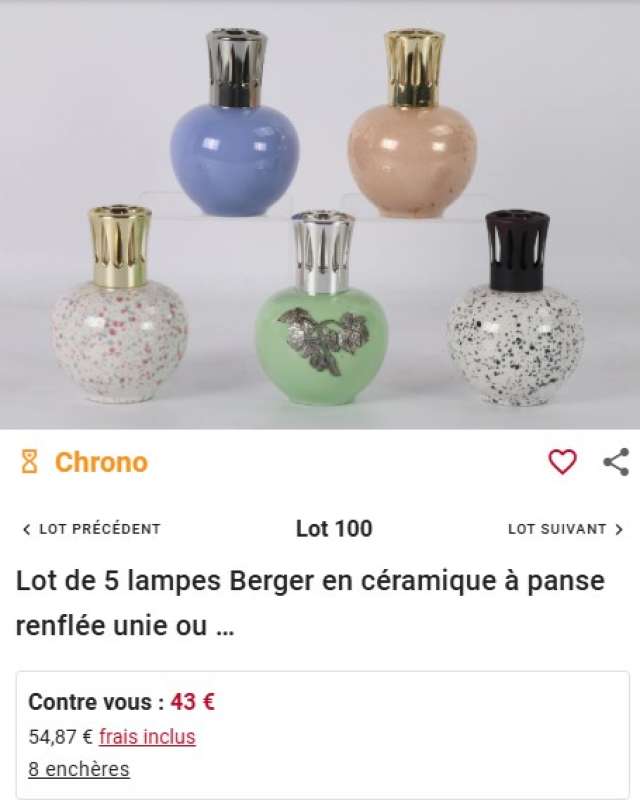Share this auction lot
Screen dimensions: 640x800
point(616,462)
